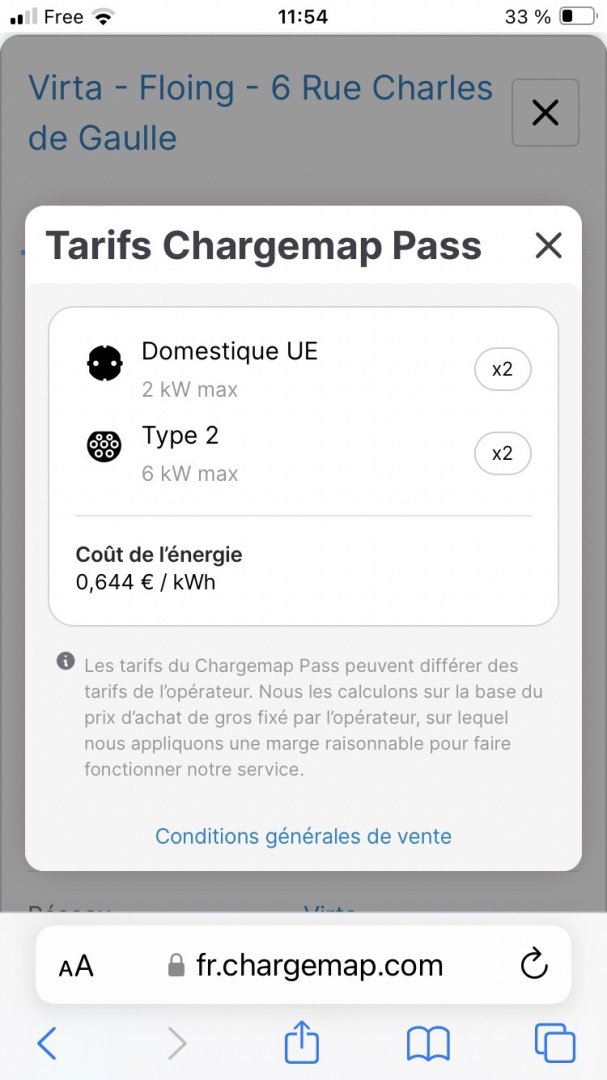Show open Safari tabs
Viewport: 607px width, 1080px height.
[555, 1044]
